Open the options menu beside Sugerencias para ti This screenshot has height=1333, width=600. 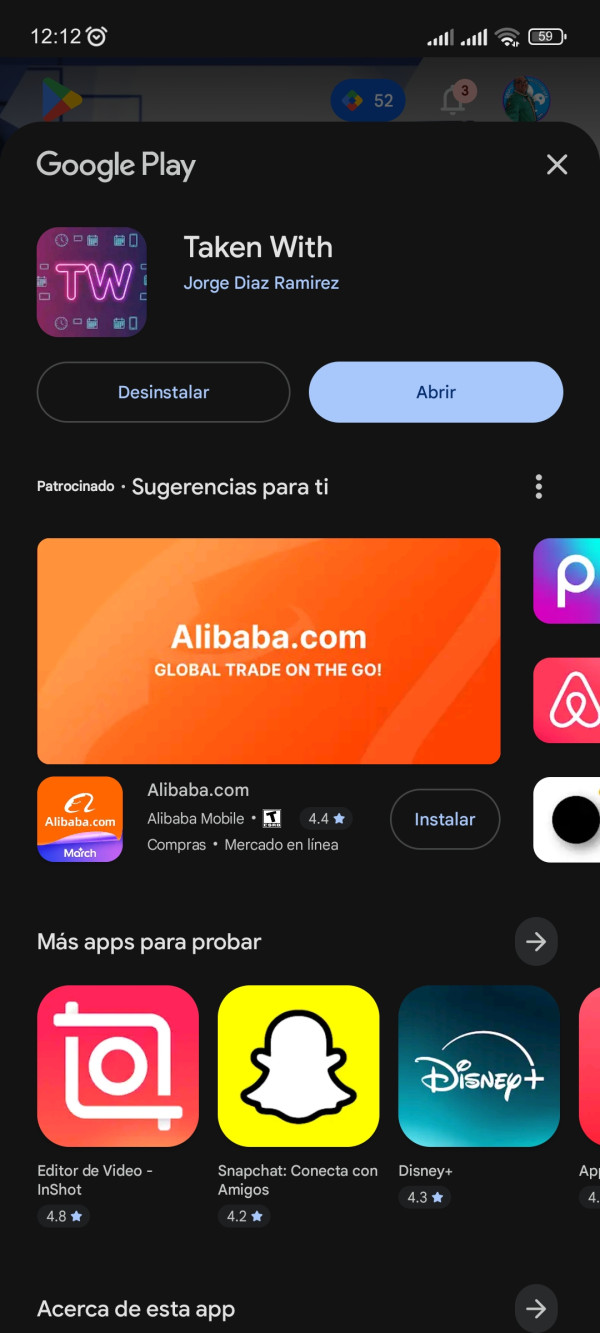538,487
